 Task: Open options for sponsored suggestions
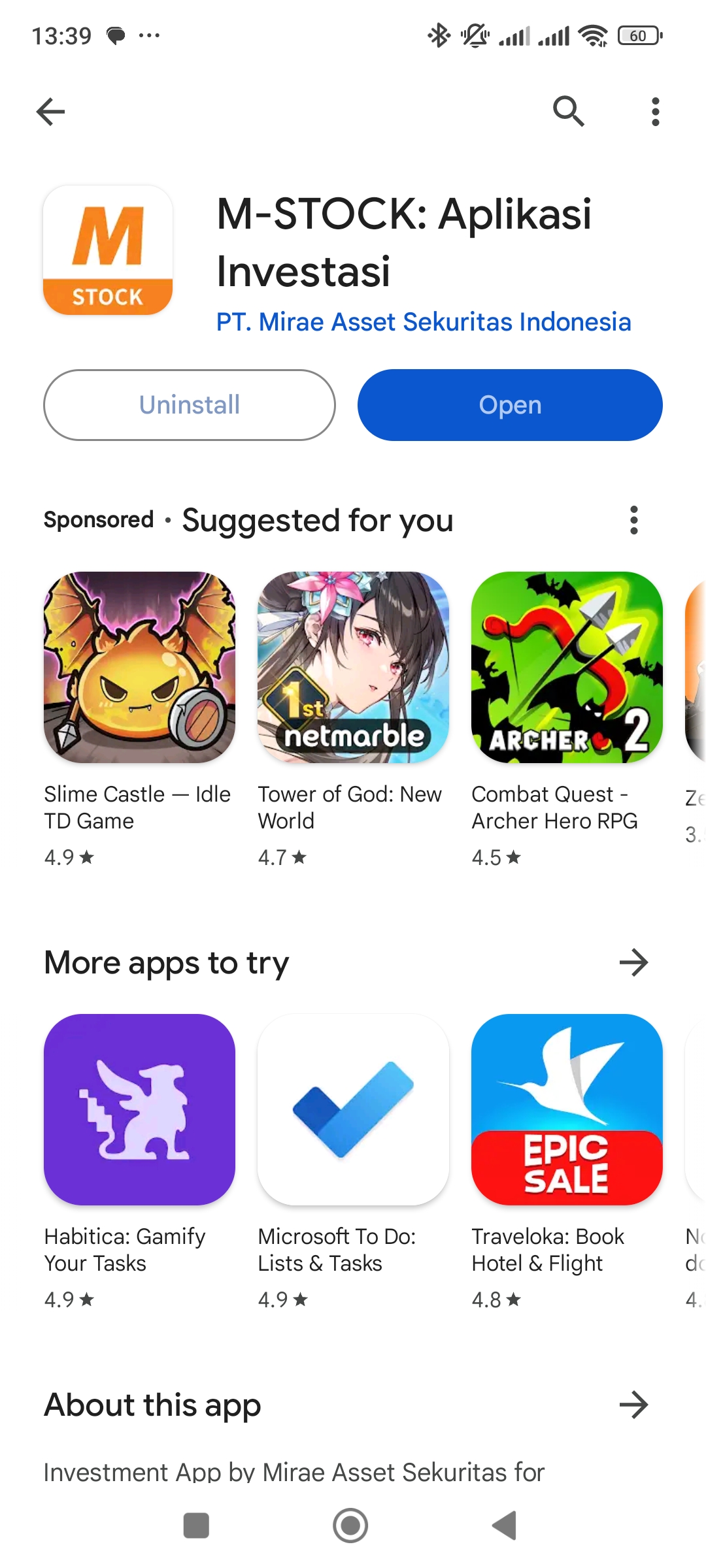point(633,520)
